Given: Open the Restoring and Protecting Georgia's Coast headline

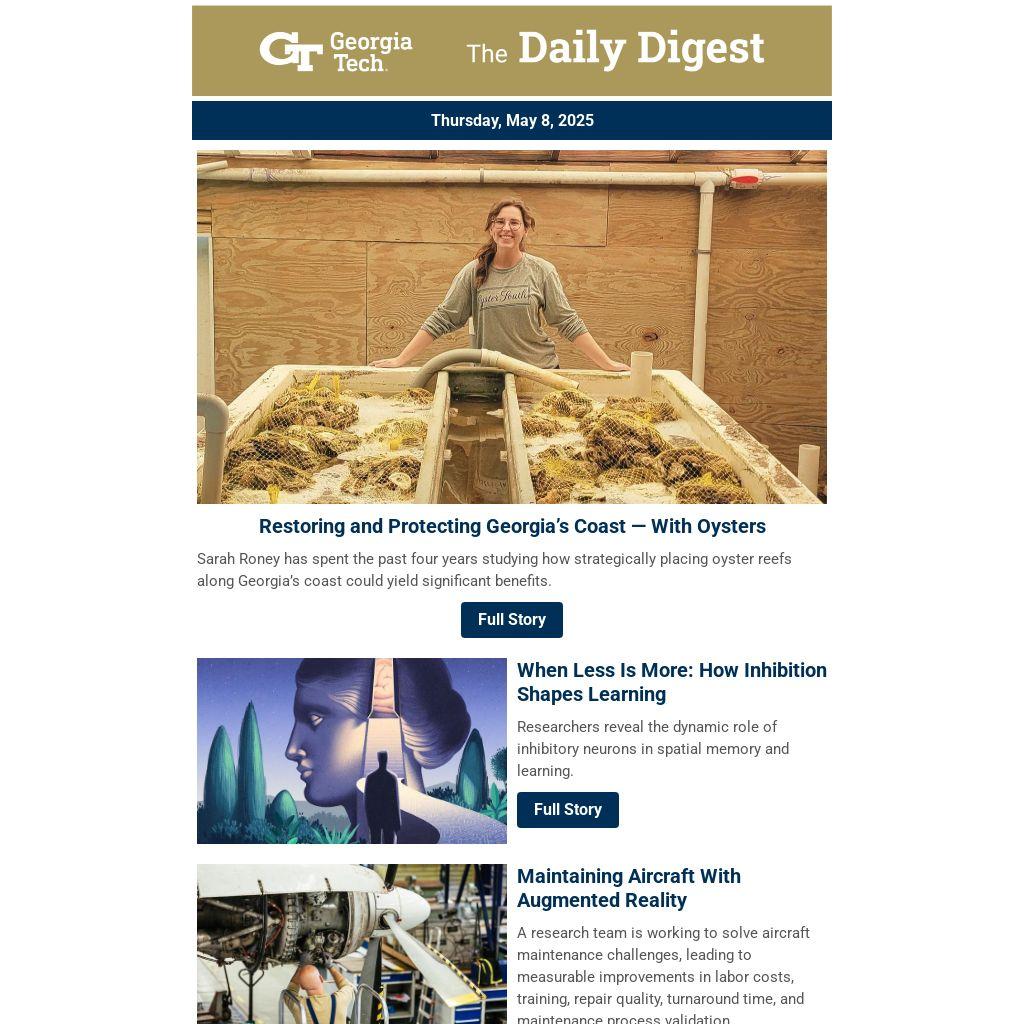Looking at the screenshot, I should tap(511, 526).
